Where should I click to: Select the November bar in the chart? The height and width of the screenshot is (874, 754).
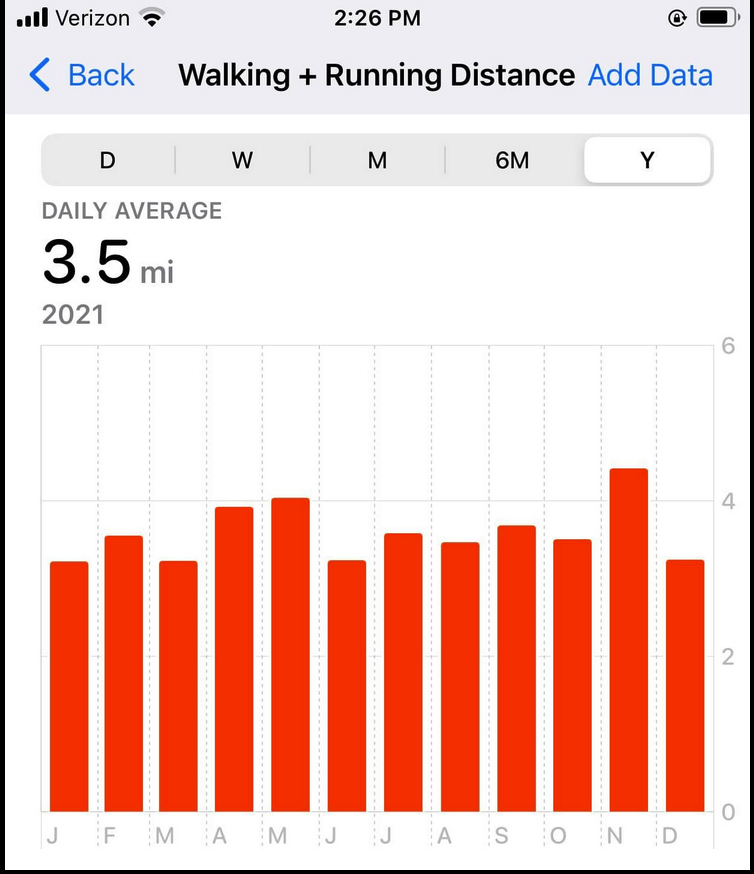(x=629, y=640)
